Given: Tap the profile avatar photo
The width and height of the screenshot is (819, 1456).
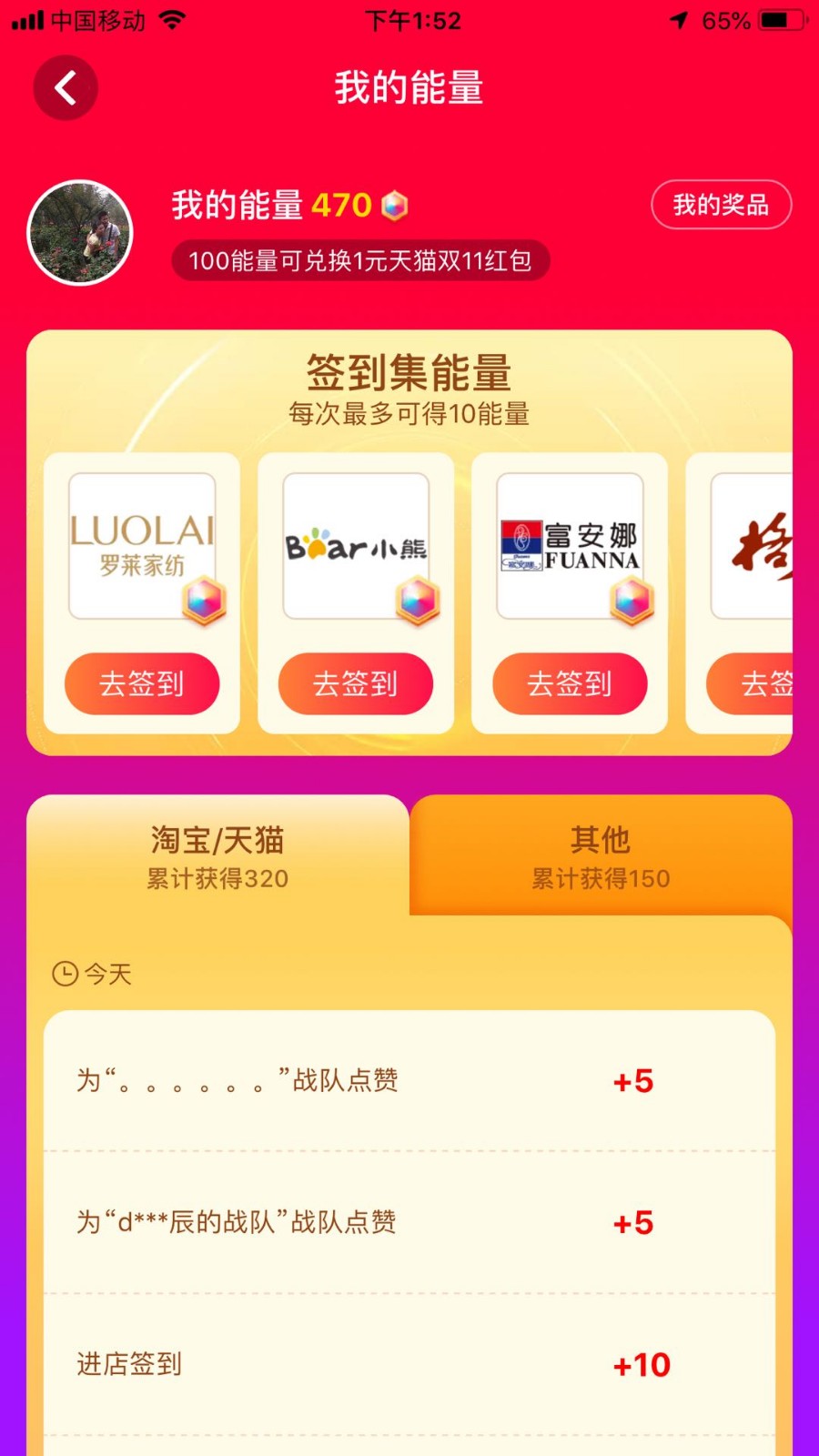Looking at the screenshot, I should click(x=80, y=233).
